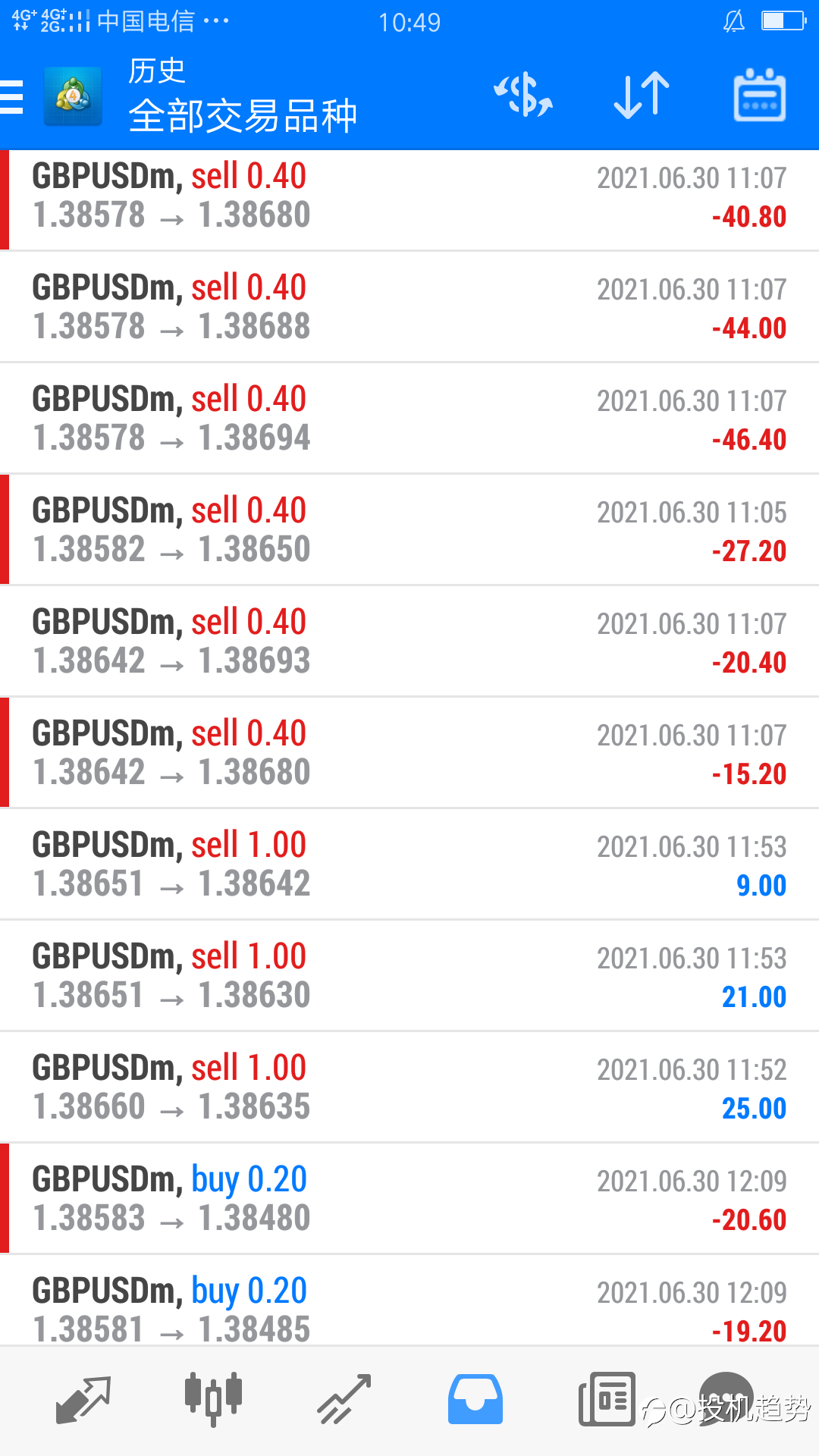819x1456 pixels.
Task: Open the News tab
Action: [x=606, y=1399]
